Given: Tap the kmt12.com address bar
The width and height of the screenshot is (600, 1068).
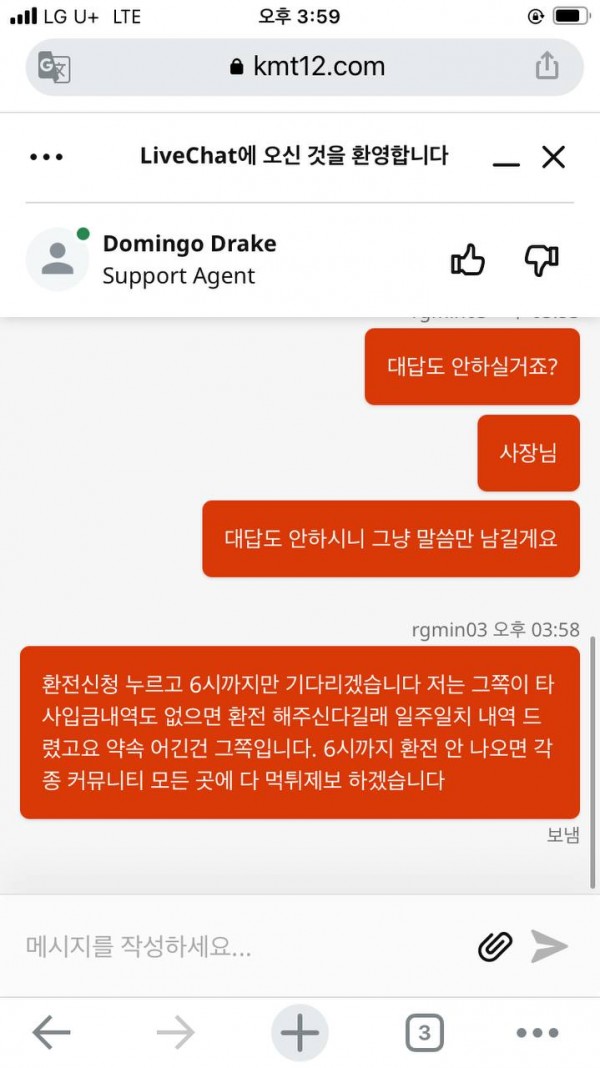Looking at the screenshot, I should (x=305, y=67).
